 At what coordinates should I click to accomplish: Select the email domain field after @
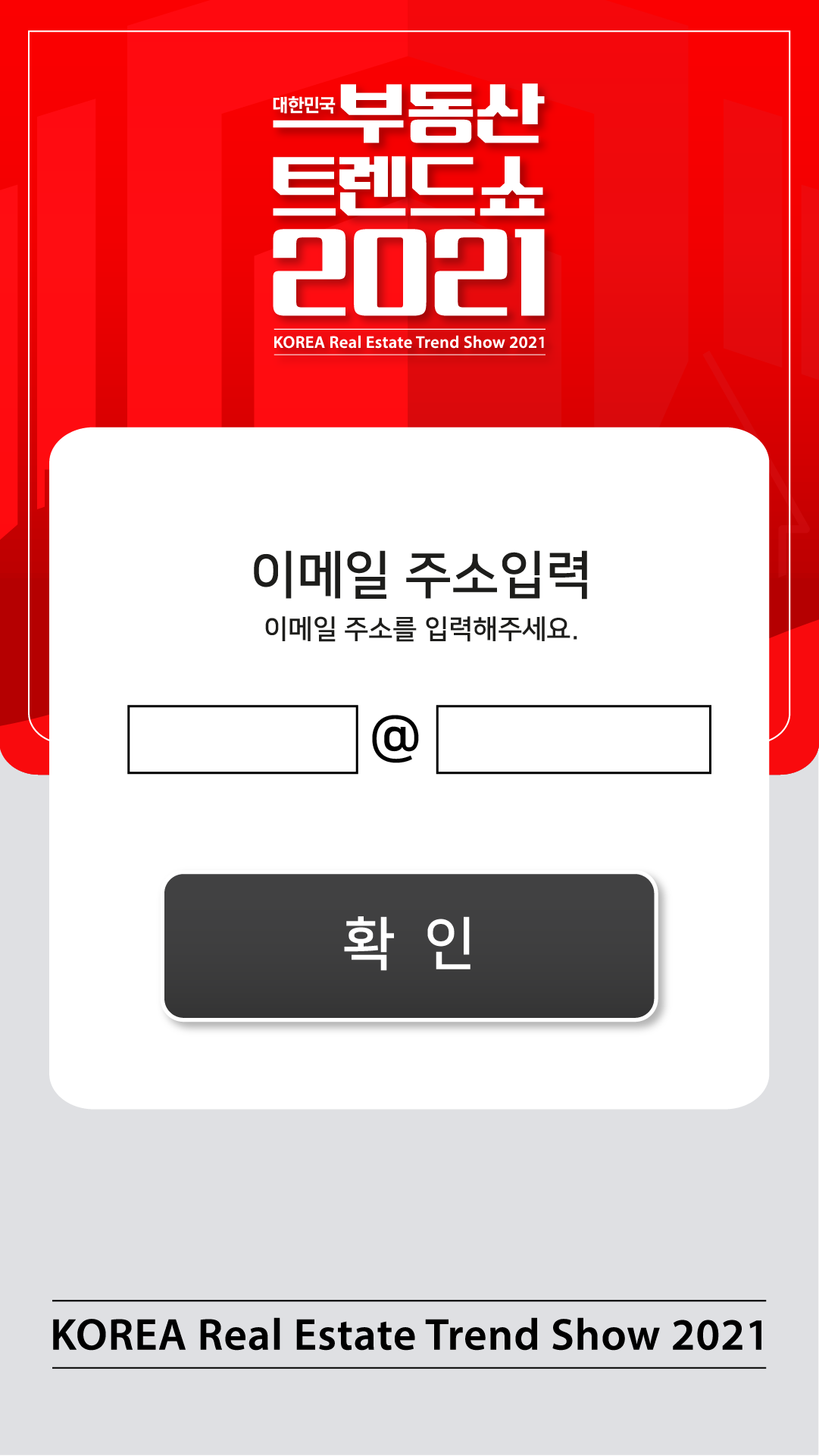pyautogui.click(x=574, y=739)
